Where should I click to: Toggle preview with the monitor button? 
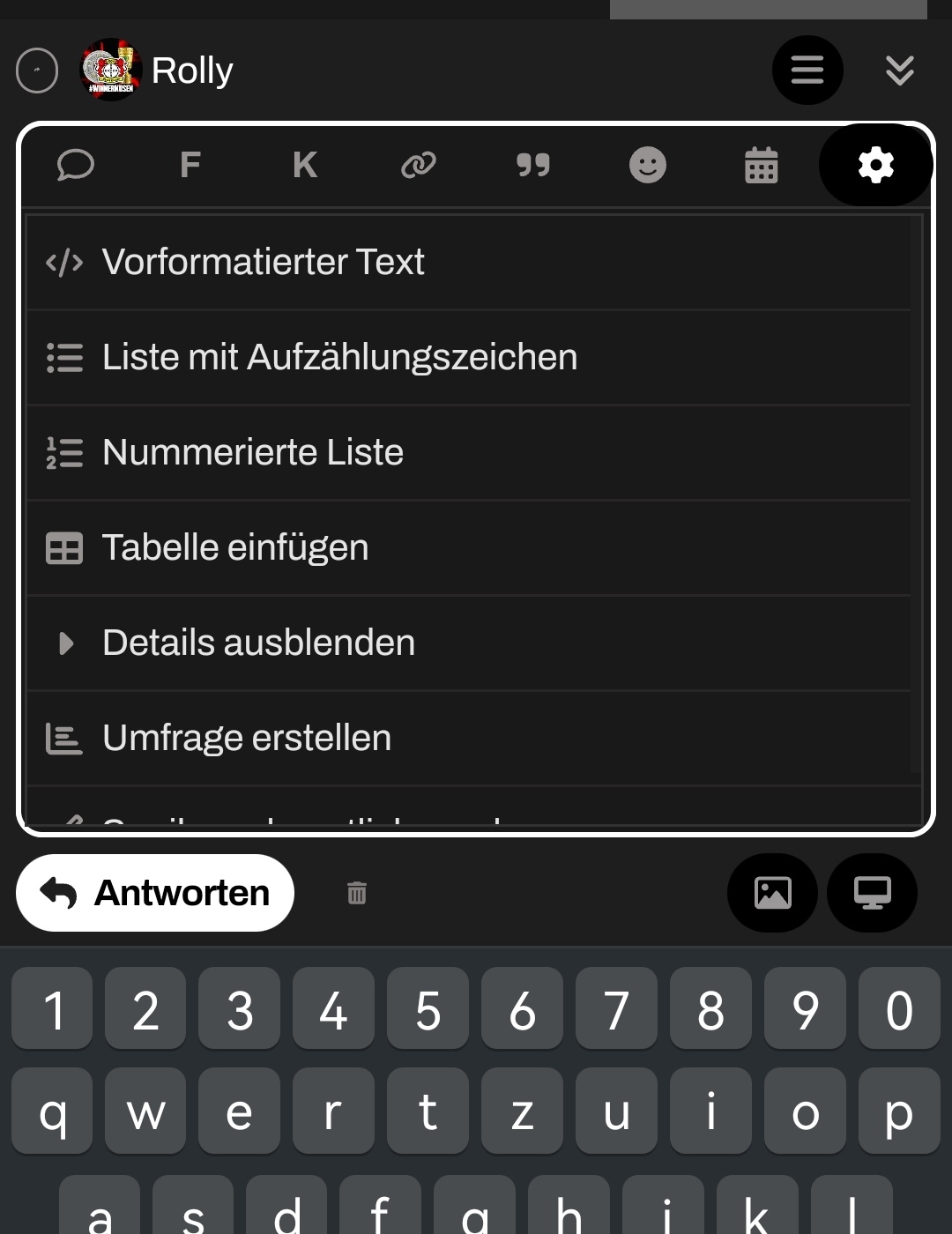tap(872, 893)
